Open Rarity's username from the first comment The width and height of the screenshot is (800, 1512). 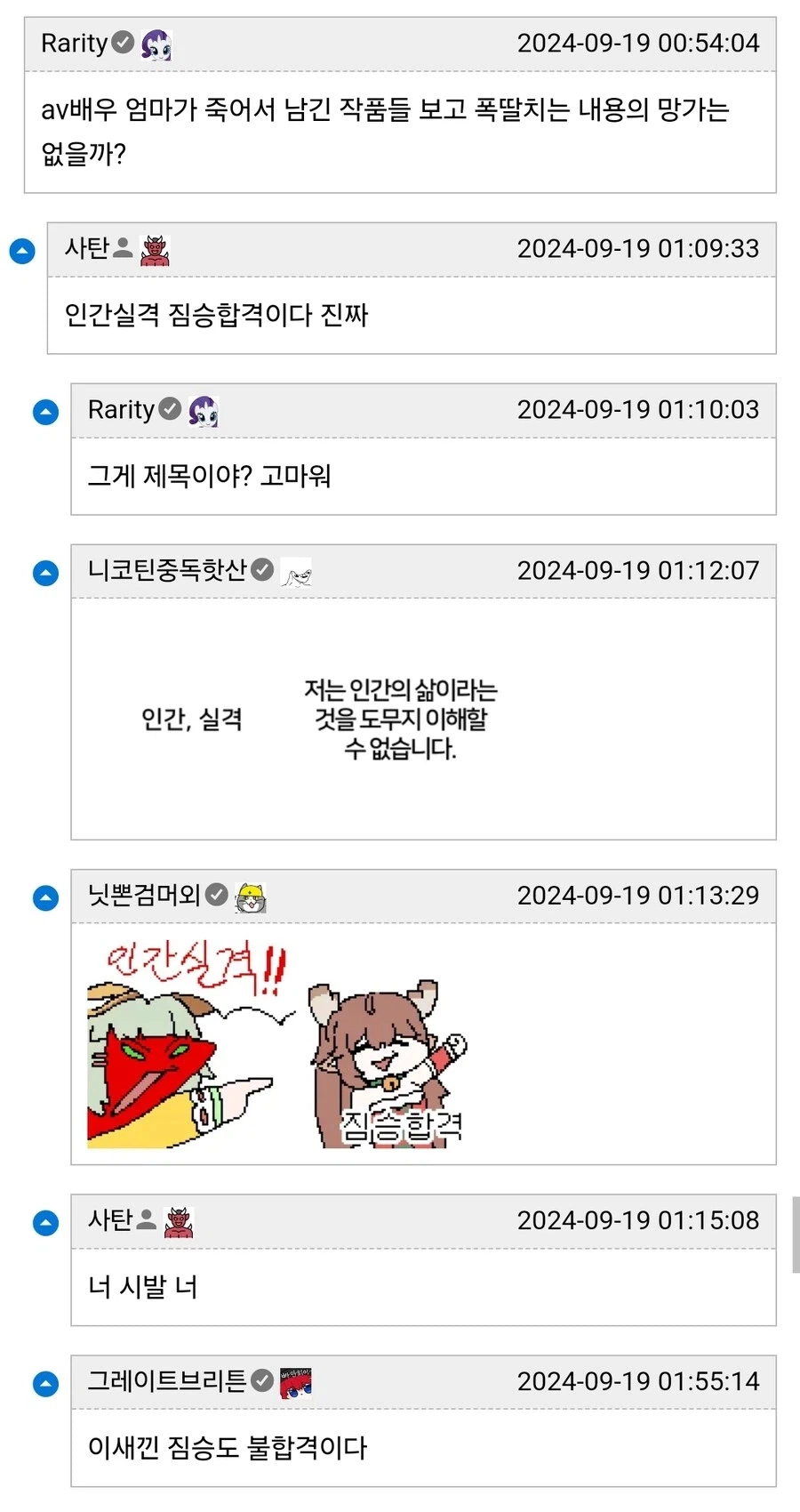(x=74, y=43)
